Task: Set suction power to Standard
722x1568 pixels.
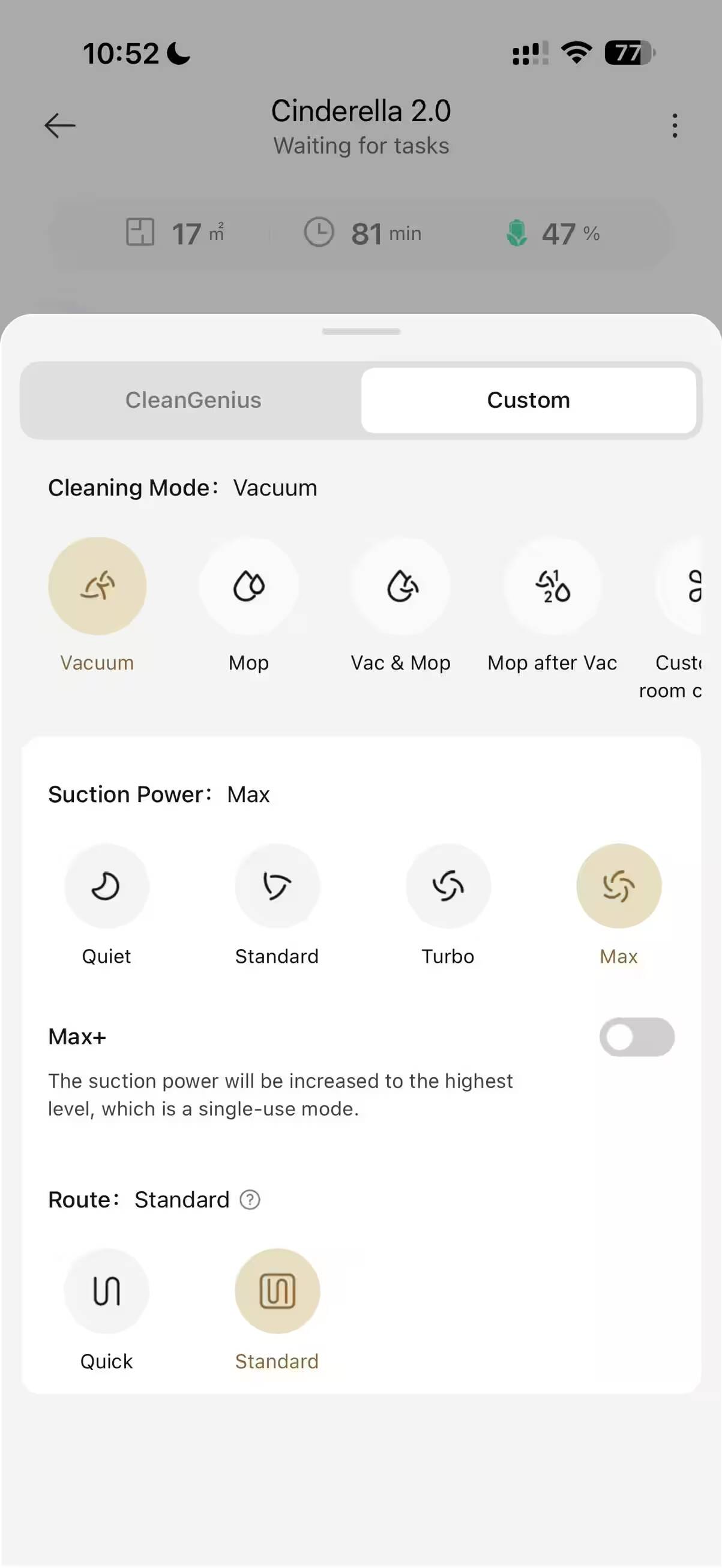Action: click(277, 885)
